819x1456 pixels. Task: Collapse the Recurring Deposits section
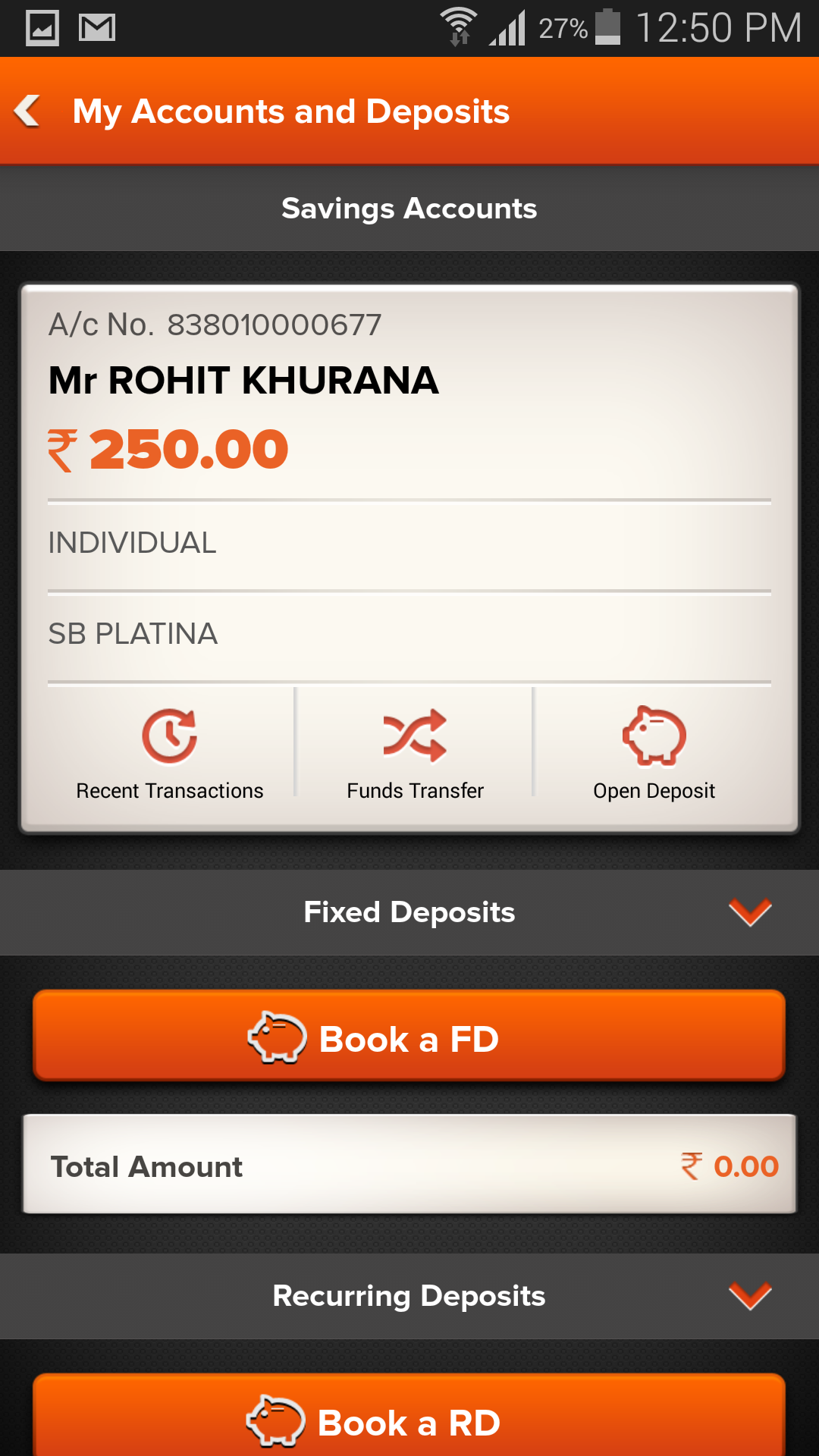[750, 1296]
